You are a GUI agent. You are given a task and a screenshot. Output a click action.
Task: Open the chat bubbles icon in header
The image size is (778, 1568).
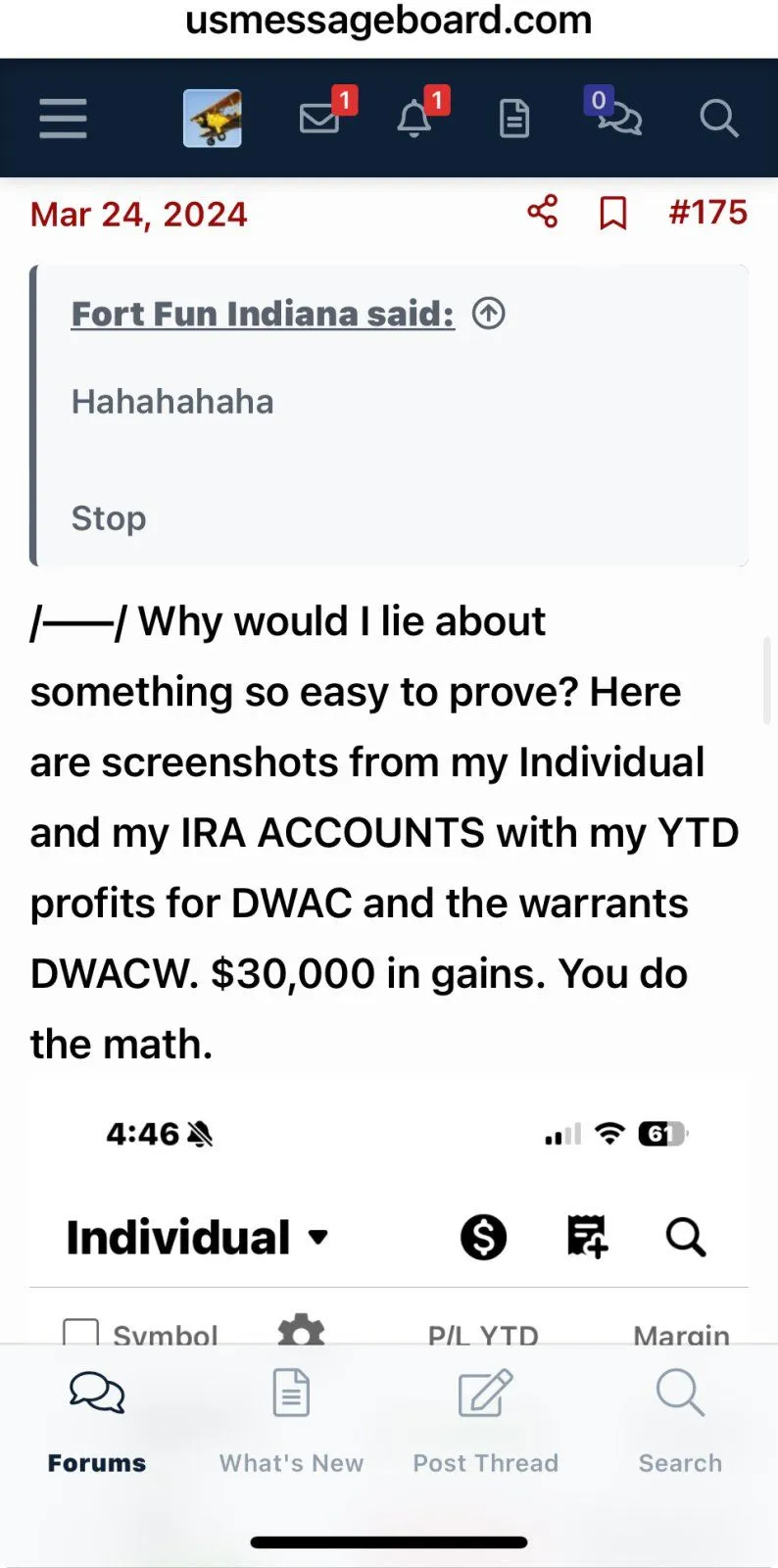click(x=618, y=119)
